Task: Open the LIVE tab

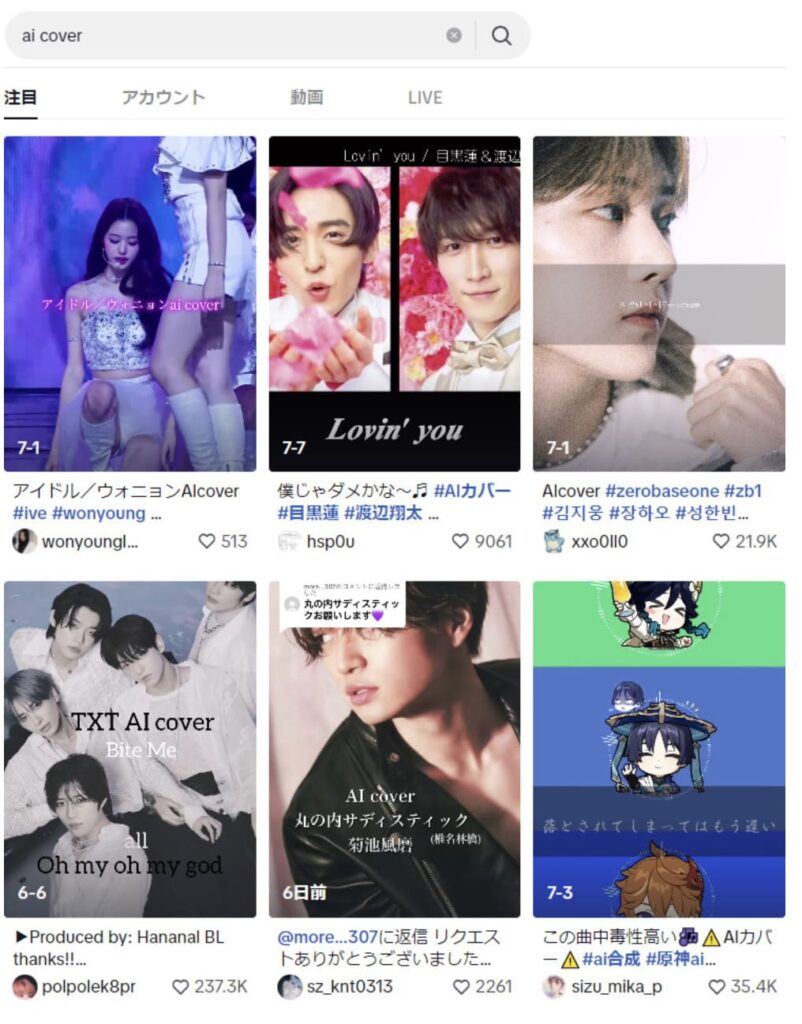Action: [x=424, y=97]
